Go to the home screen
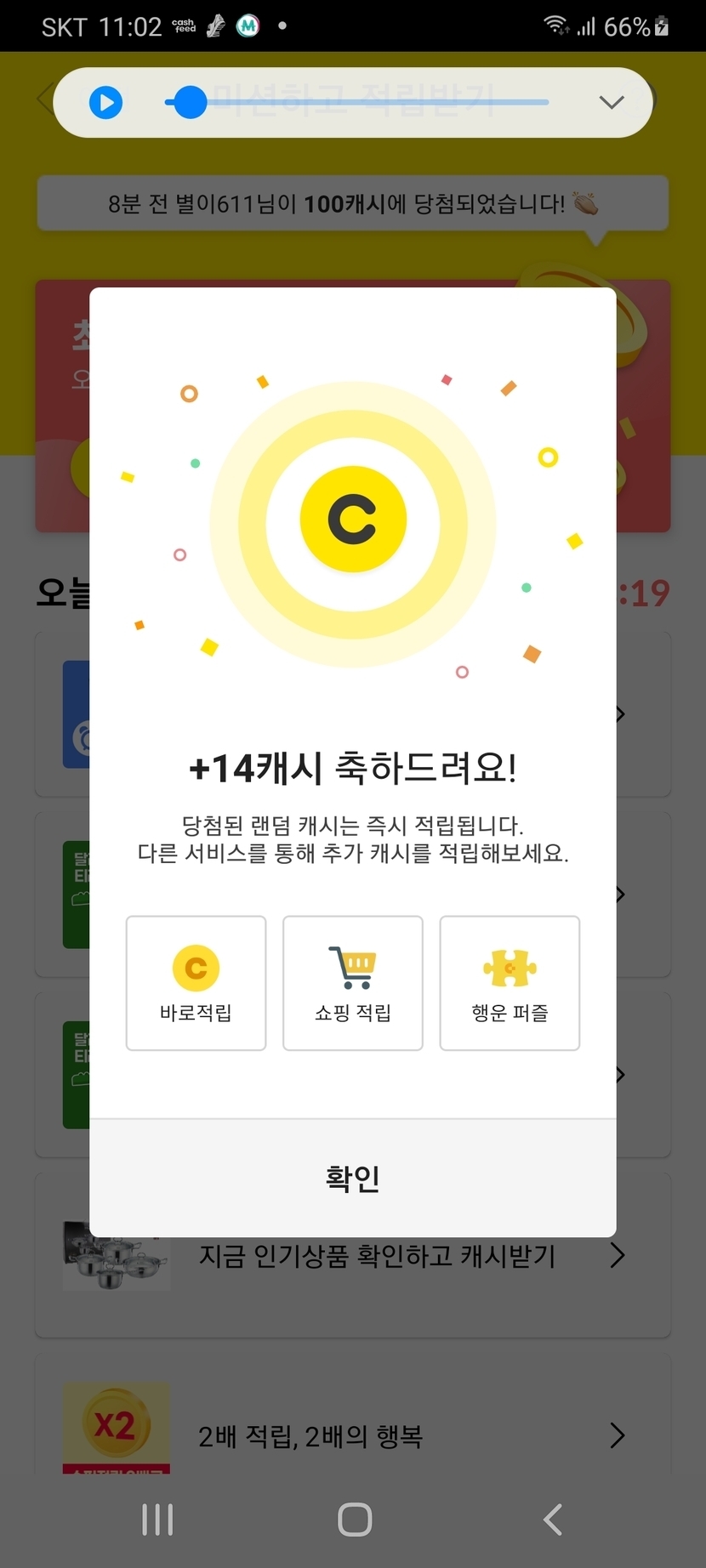The width and height of the screenshot is (706, 1568). pyautogui.click(x=354, y=1519)
